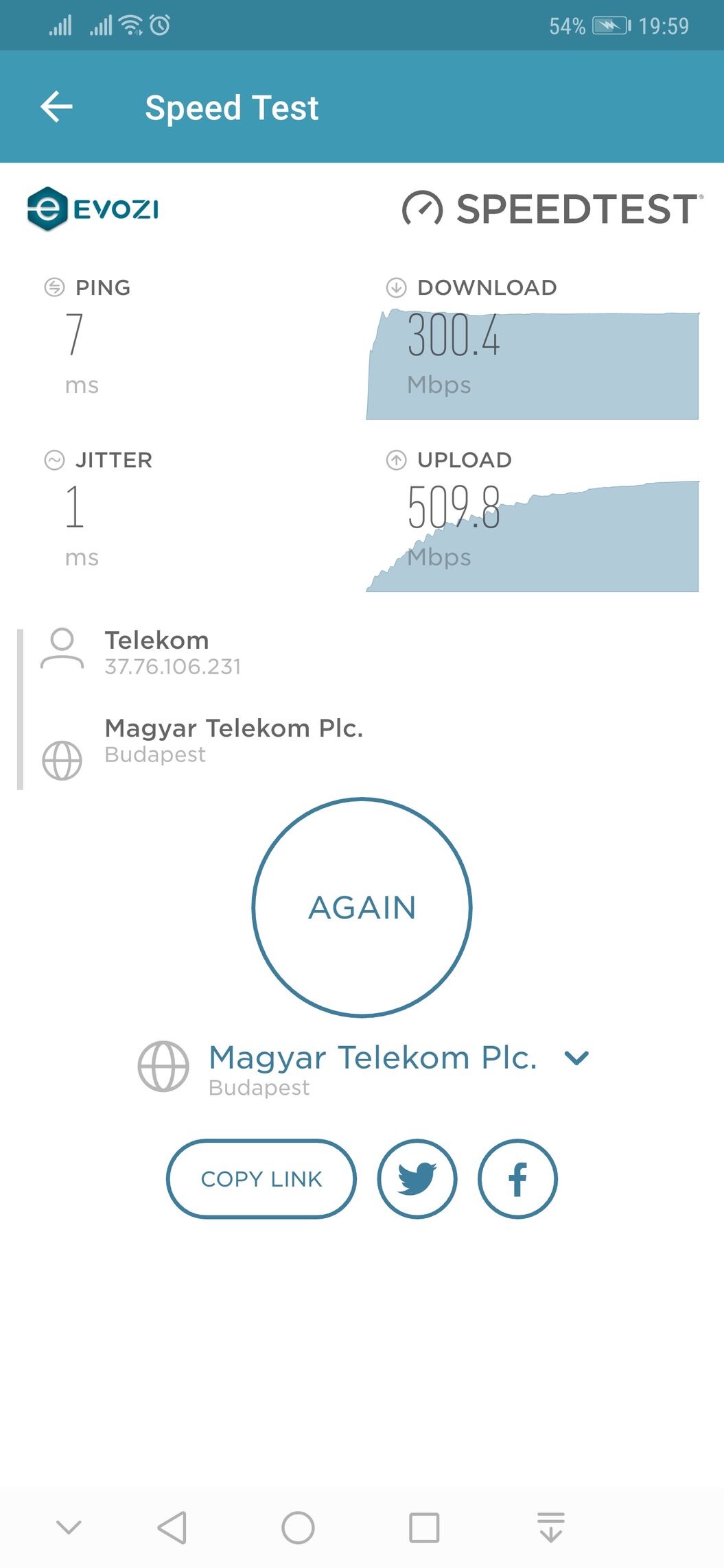Copy the speed test result link
The image size is (724, 1568).
tap(261, 1178)
